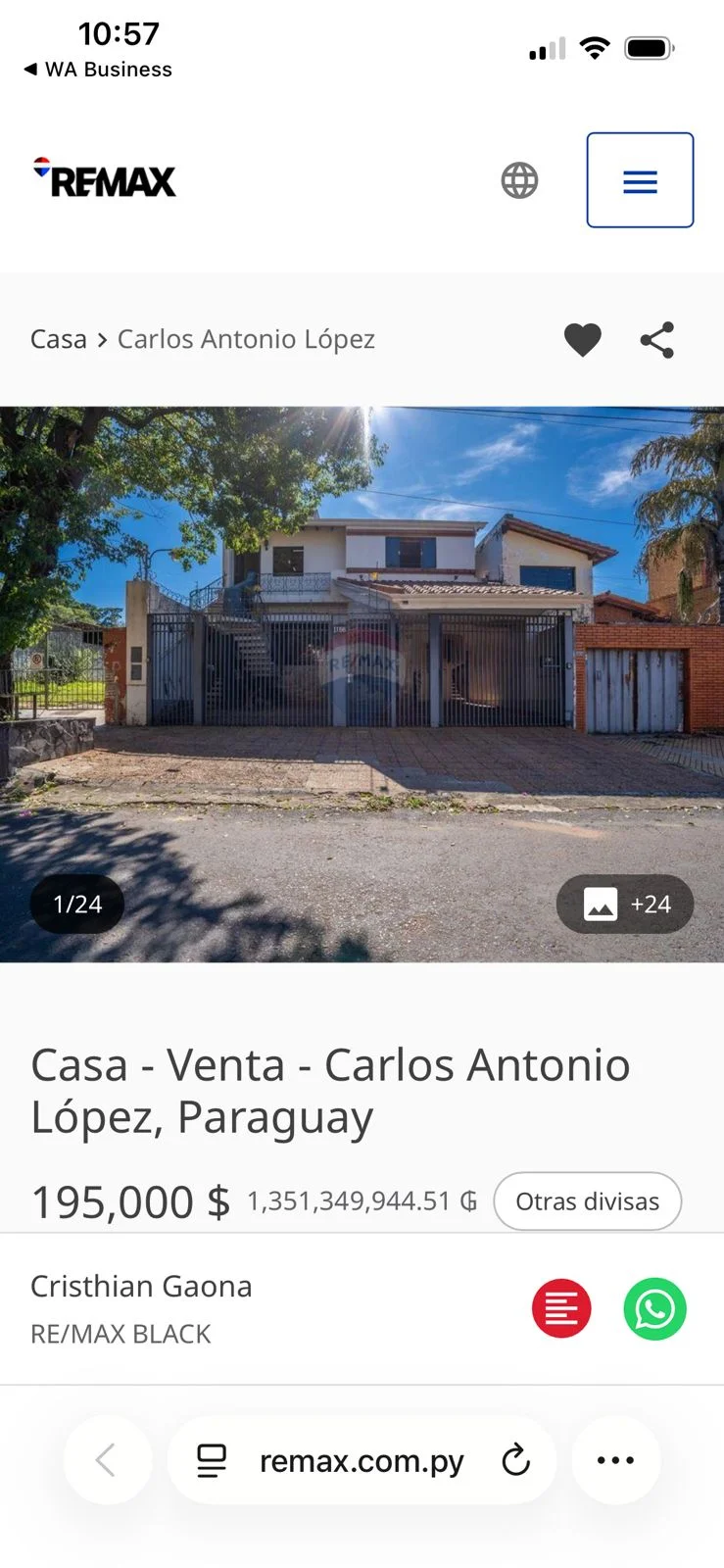Go back in the browser
724x1568 pixels.
click(x=107, y=1460)
